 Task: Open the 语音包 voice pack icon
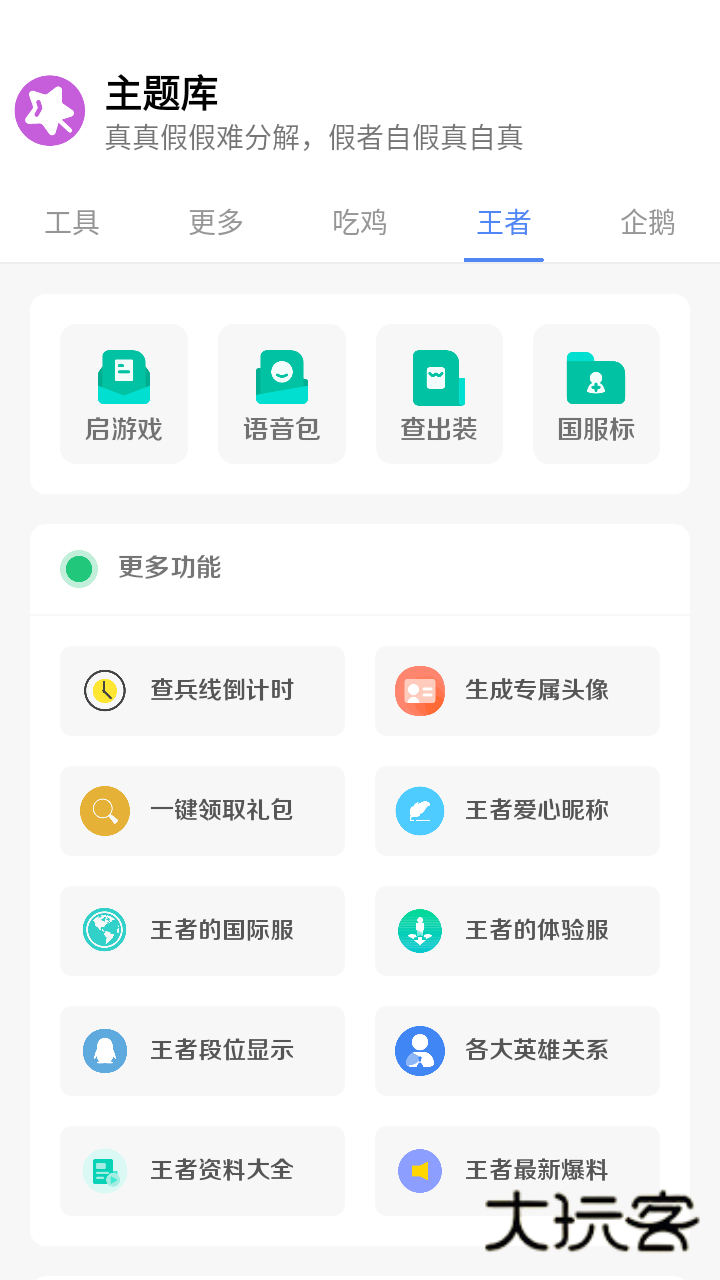[281, 376]
